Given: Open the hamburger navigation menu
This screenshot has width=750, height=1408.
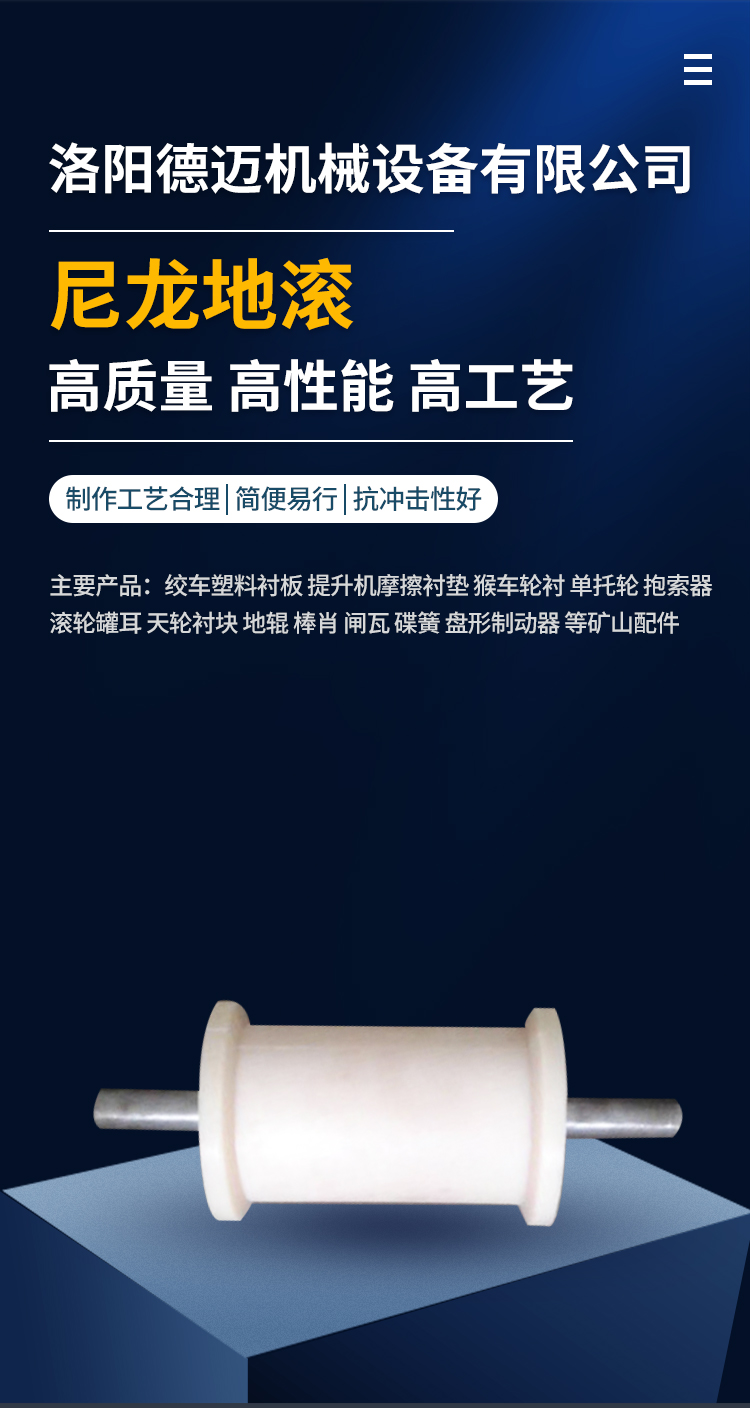Looking at the screenshot, I should (x=698, y=70).
